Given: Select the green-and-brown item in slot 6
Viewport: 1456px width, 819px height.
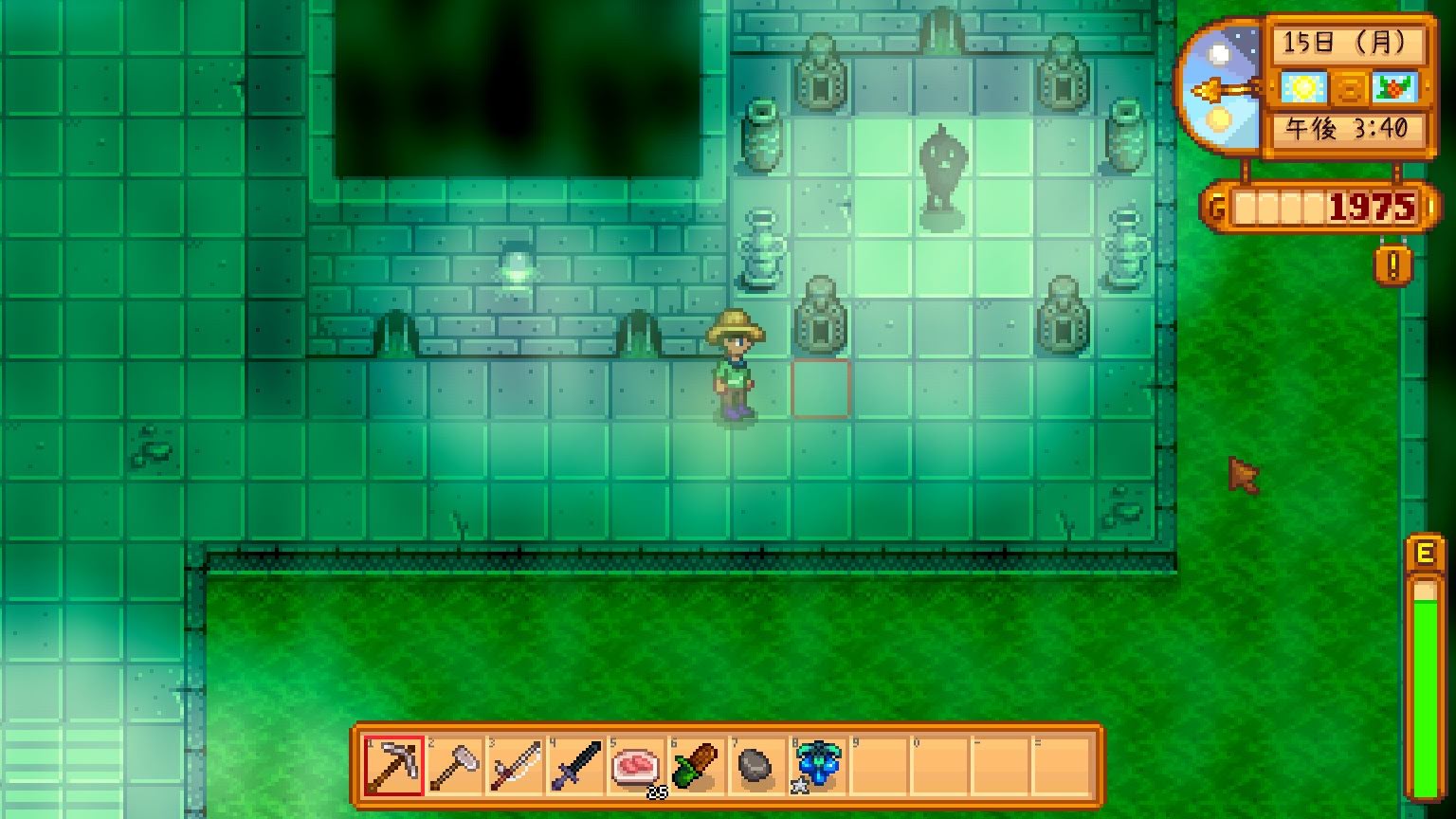Looking at the screenshot, I should click(697, 766).
